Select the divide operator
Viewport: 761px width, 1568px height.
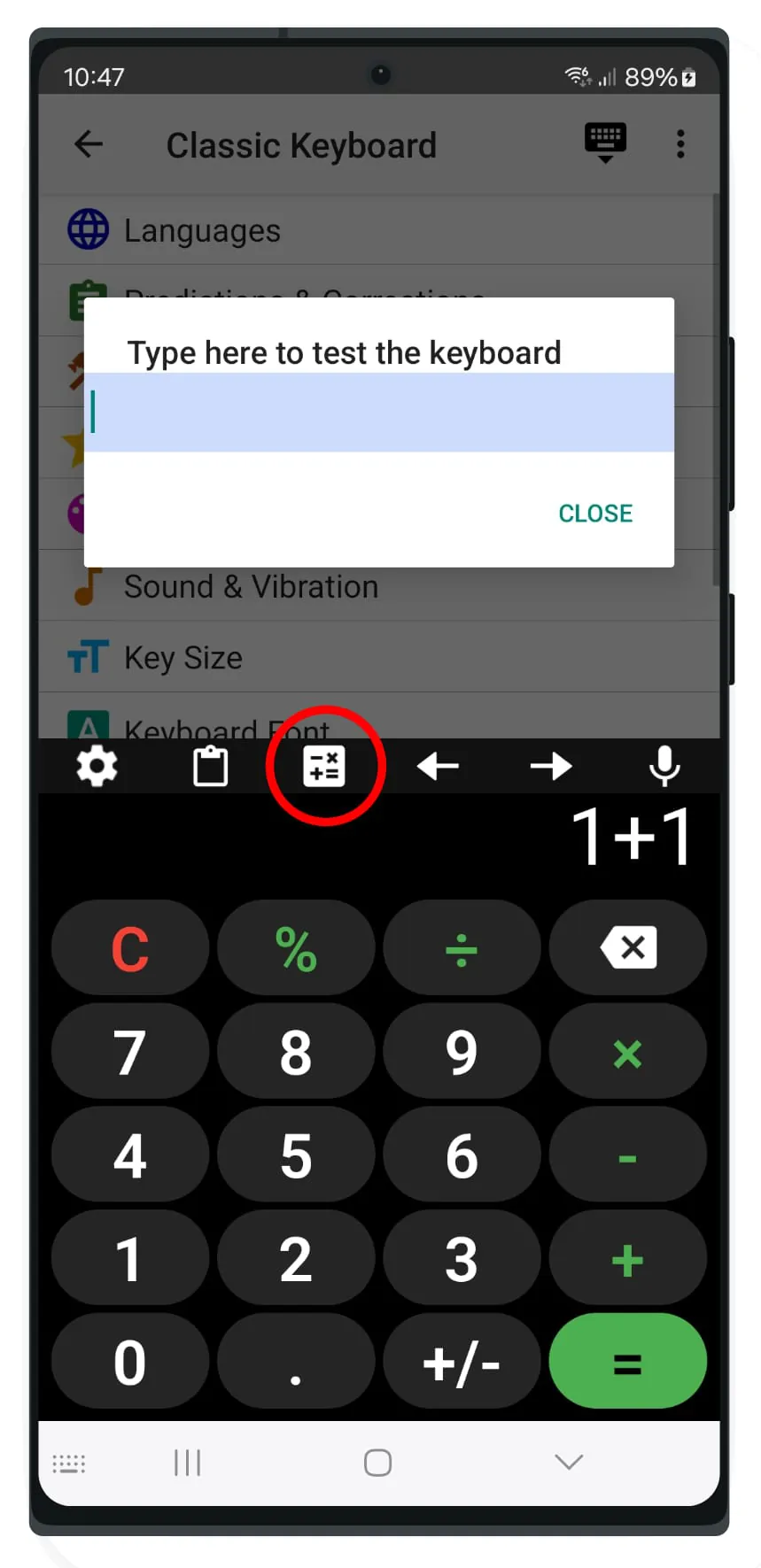pyautogui.click(x=462, y=948)
